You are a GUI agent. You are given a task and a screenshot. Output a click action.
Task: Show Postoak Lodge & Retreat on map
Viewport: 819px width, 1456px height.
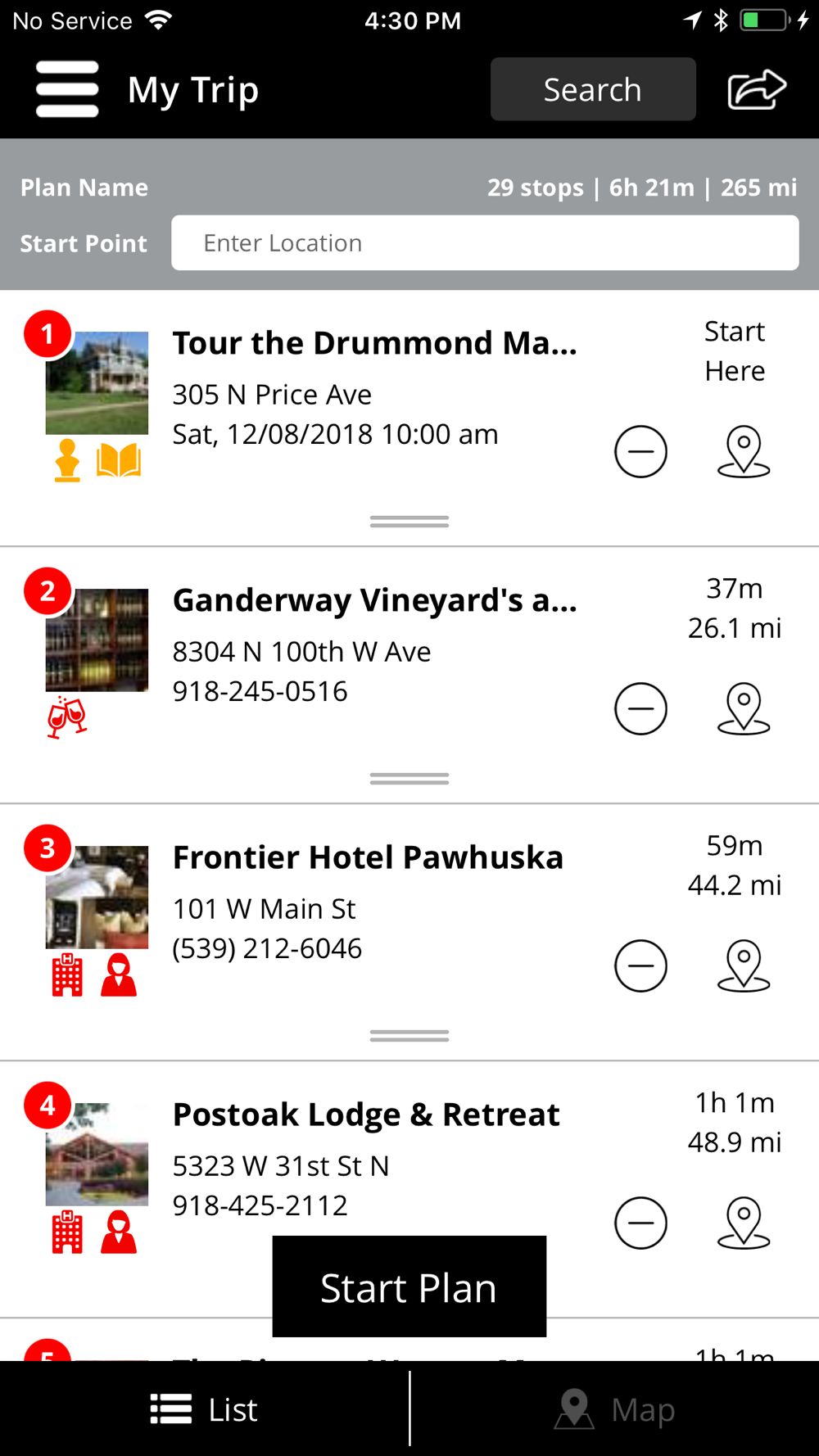click(744, 1223)
